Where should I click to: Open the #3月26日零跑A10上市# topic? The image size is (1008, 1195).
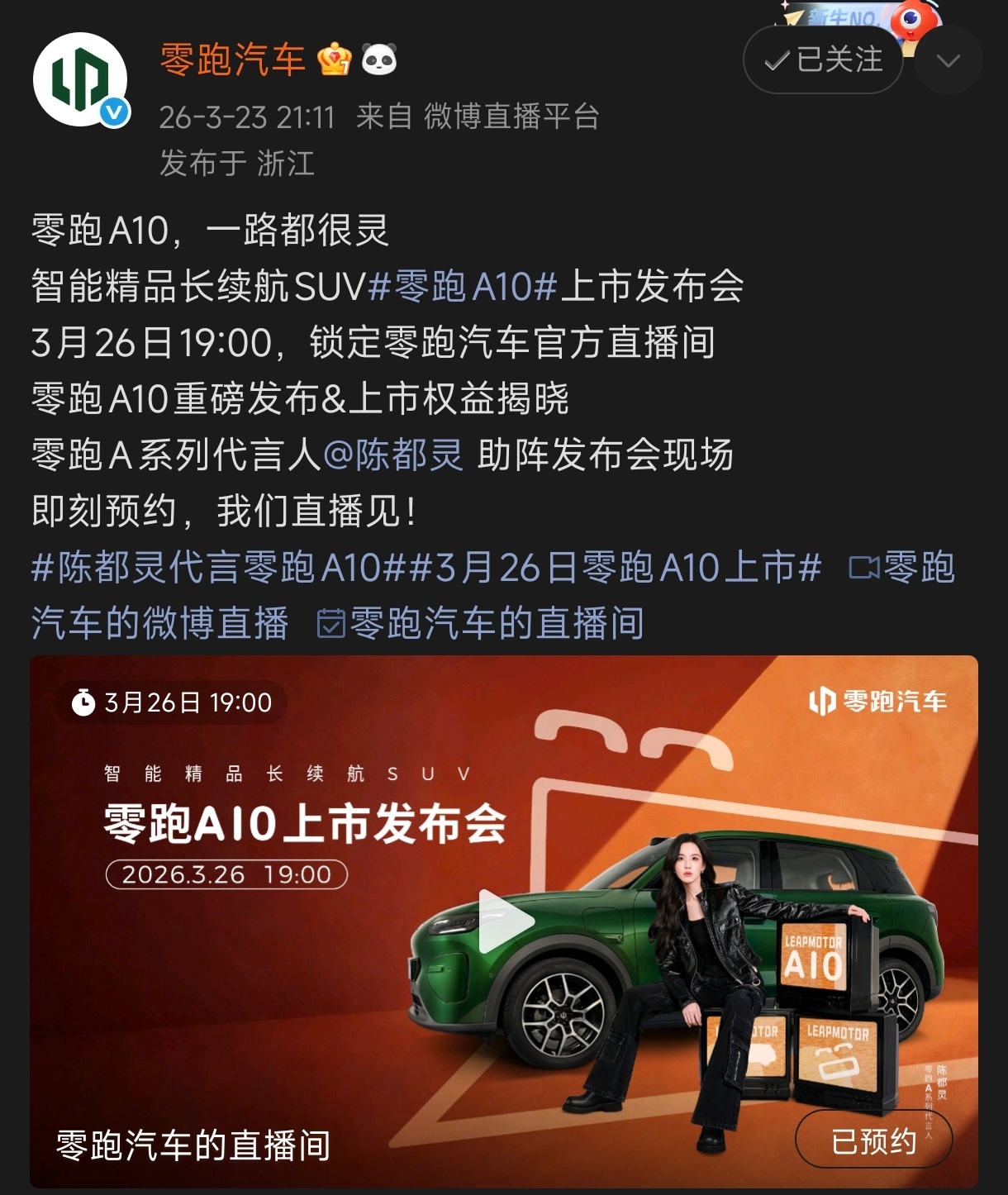pyautogui.click(x=616, y=568)
